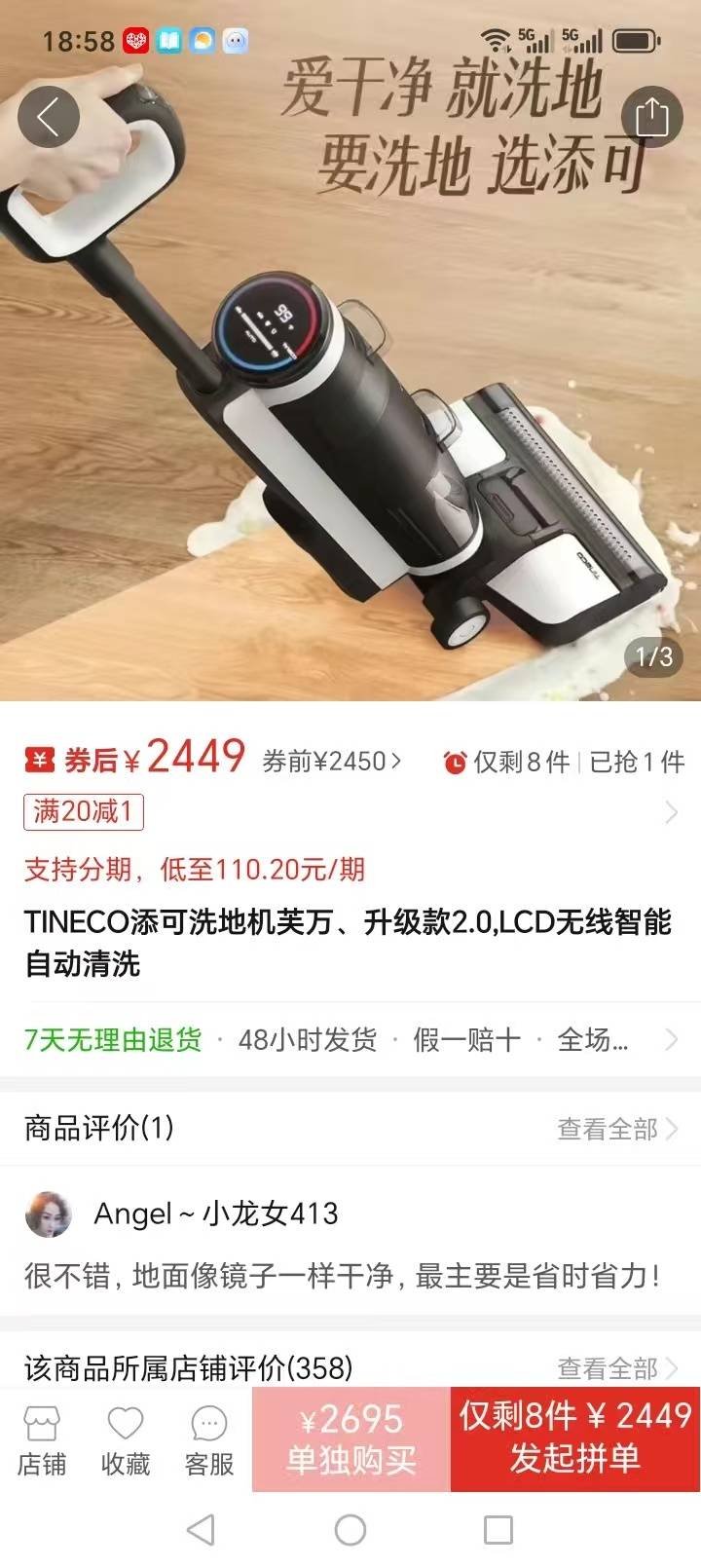Contact customer service (客服)
This screenshot has height=1568, width=701.
coord(209,1440)
